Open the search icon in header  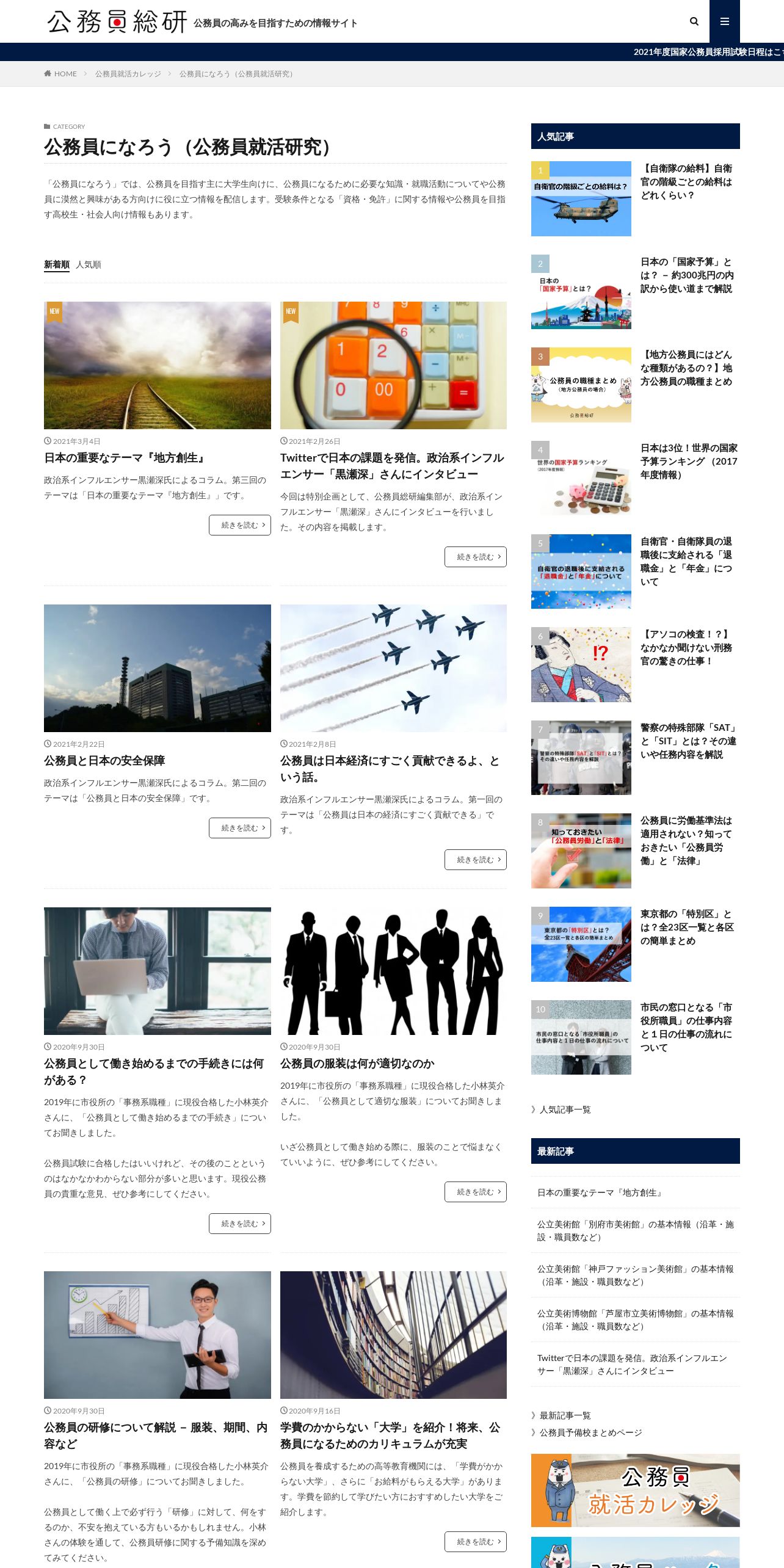point(694,21)
